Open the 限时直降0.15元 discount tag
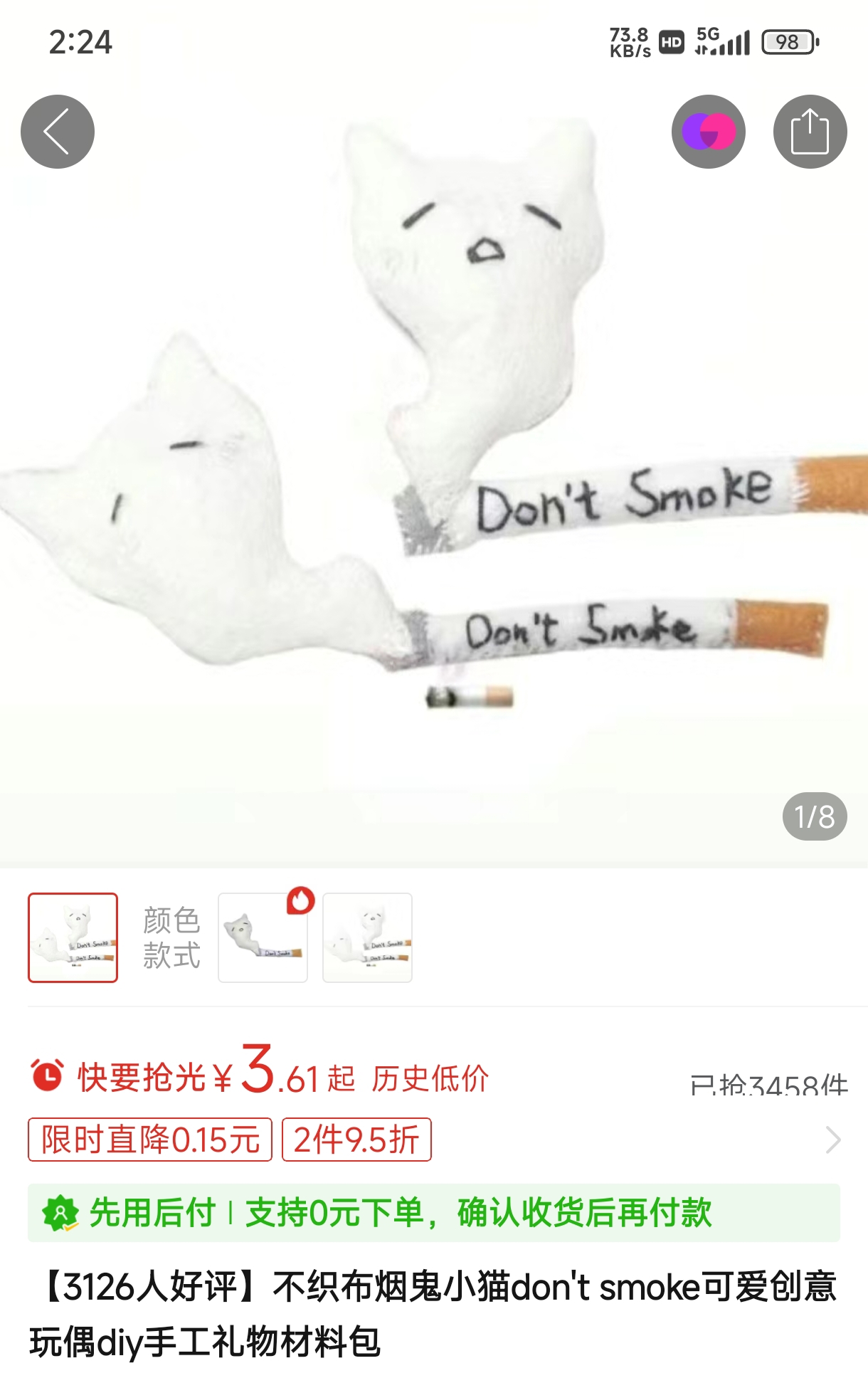This screenshot has width=868, height=1378. tap(149, 1140)
